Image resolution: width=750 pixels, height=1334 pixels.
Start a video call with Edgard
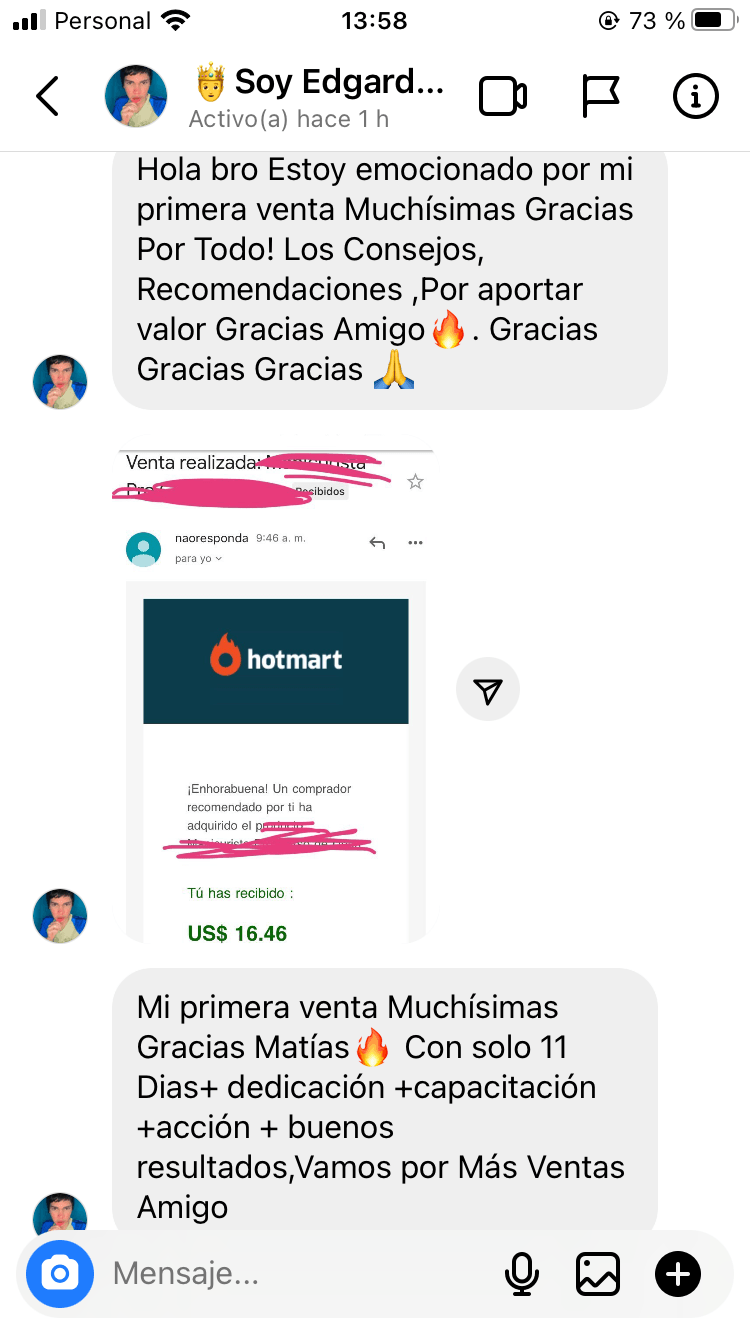coord(502,97)
